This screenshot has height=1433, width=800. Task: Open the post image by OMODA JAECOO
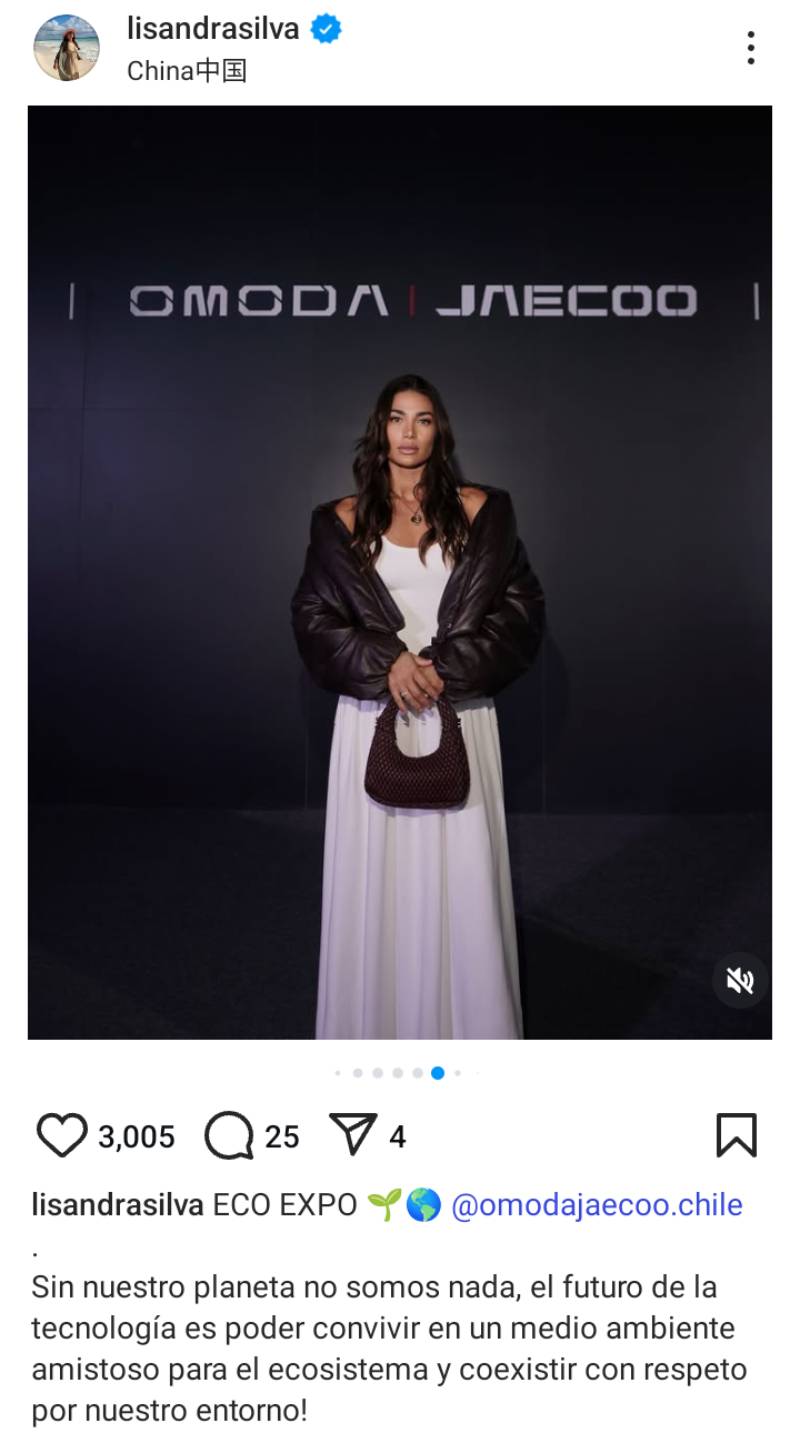pos(399,572)
